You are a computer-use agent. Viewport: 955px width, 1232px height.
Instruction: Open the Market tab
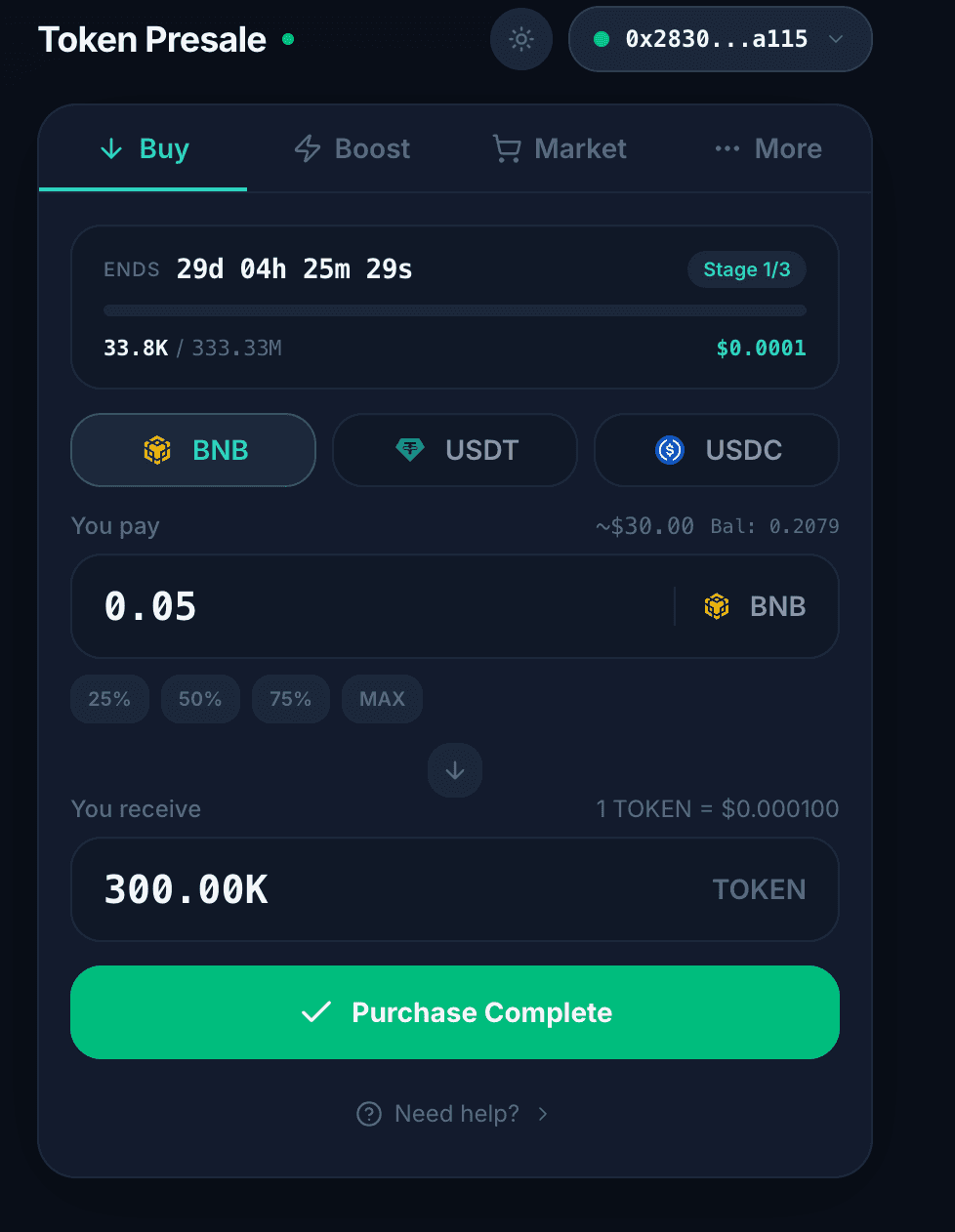(x=560, y=148)
